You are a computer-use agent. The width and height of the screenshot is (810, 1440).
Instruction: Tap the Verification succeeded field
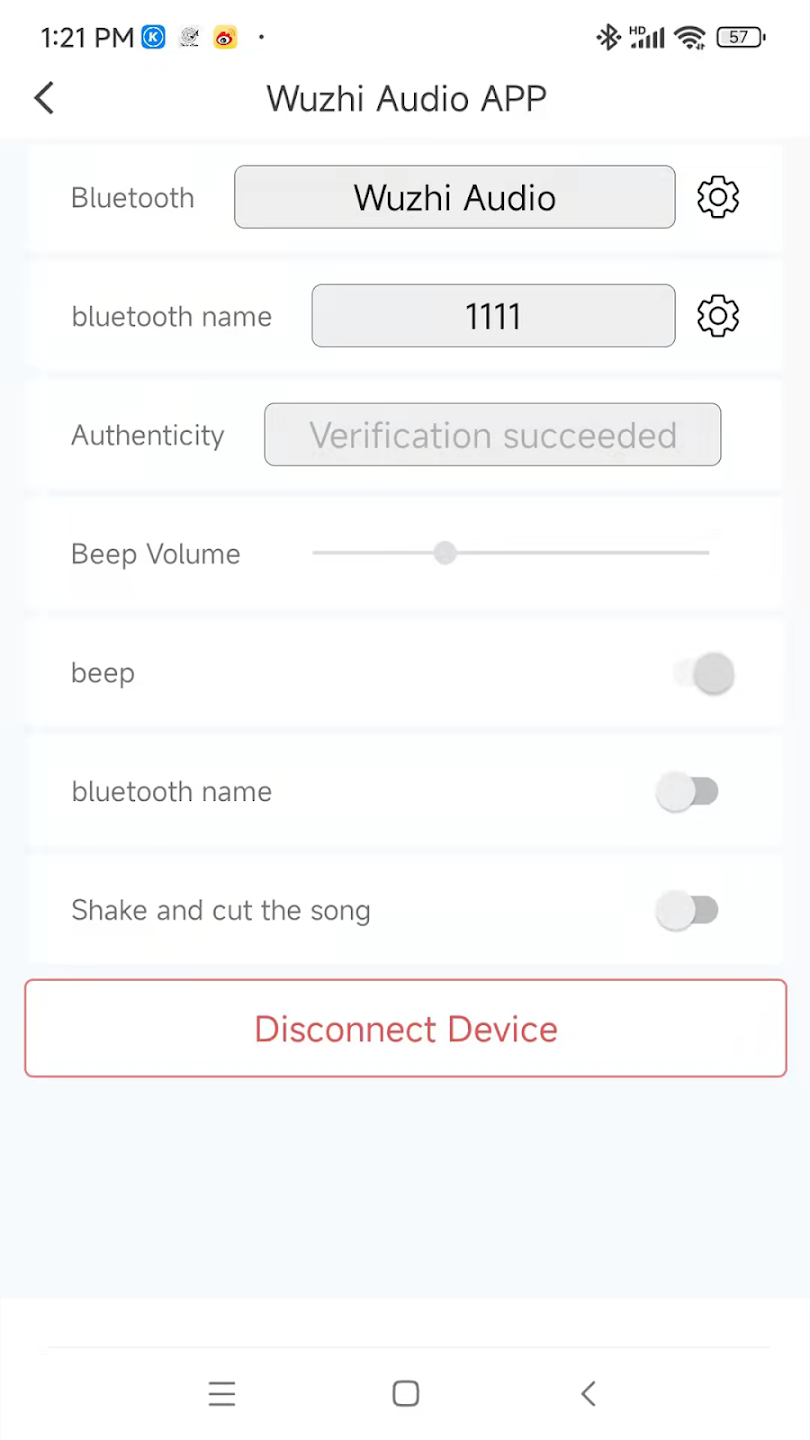click(x=492, y=435)
